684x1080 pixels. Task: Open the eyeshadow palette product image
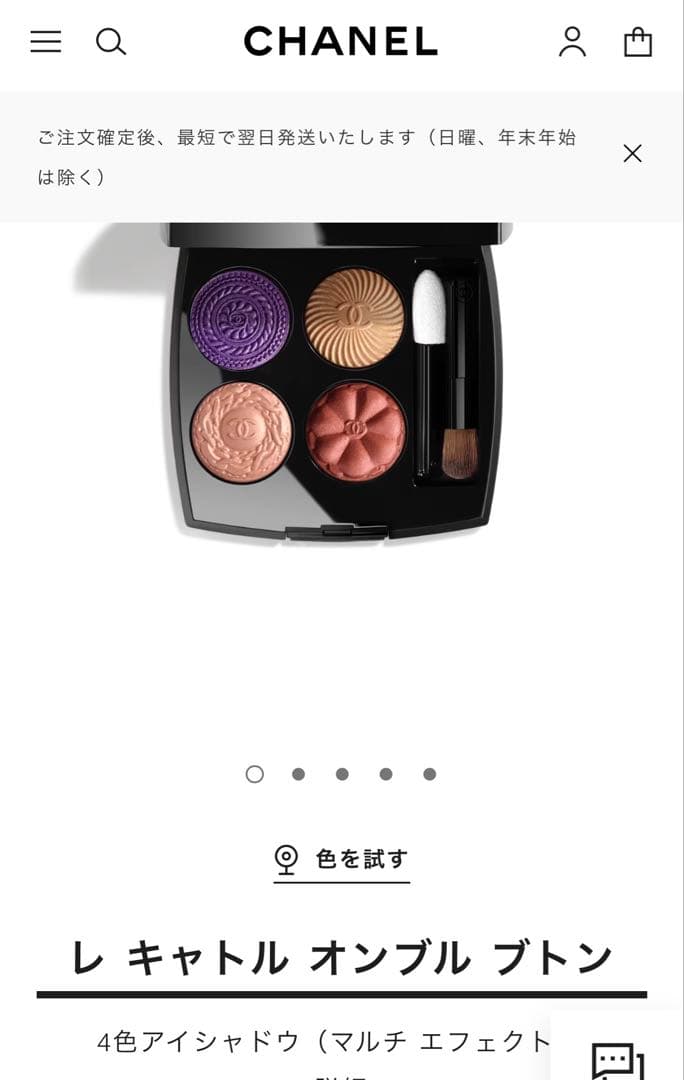[x=337, y=385]
